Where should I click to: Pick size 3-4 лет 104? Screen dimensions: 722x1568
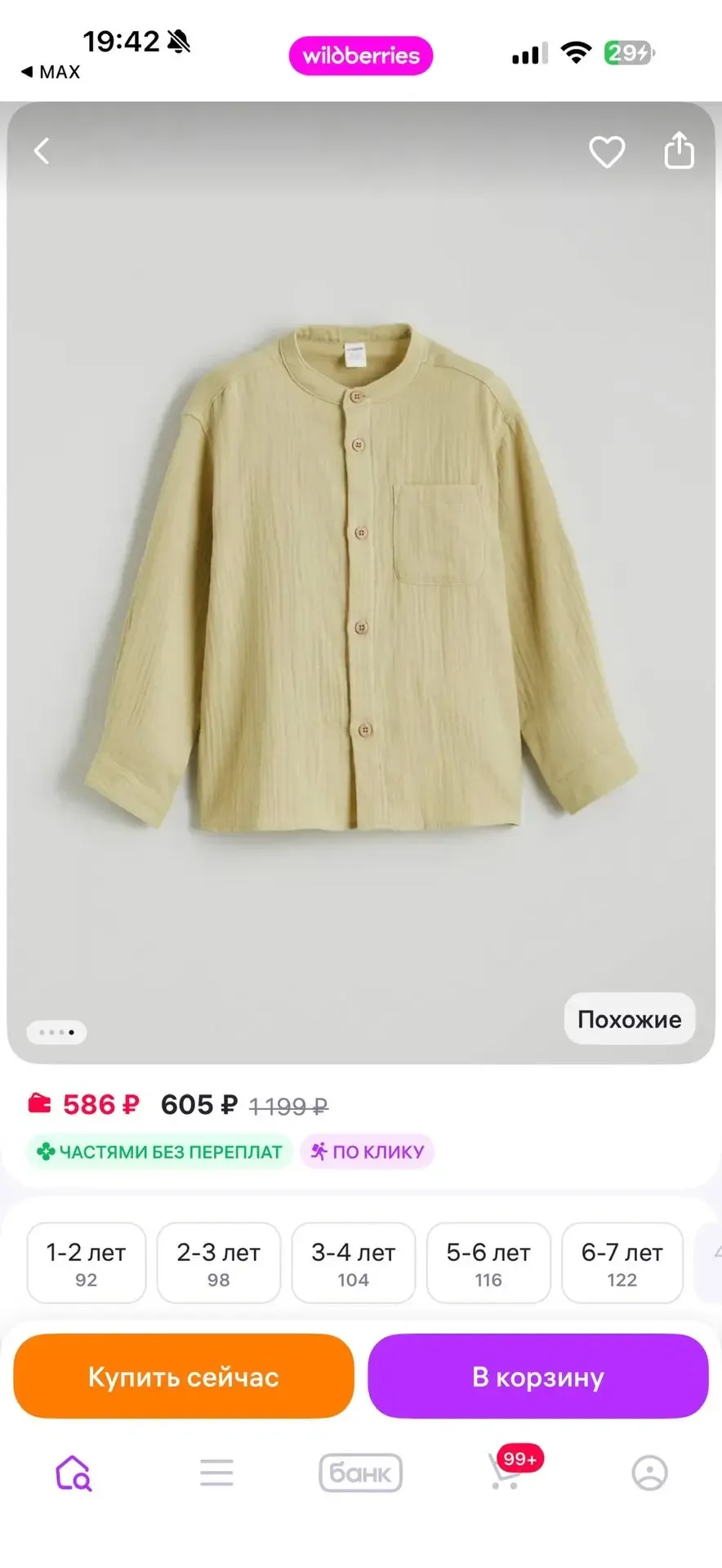(x=353, y=1263)
